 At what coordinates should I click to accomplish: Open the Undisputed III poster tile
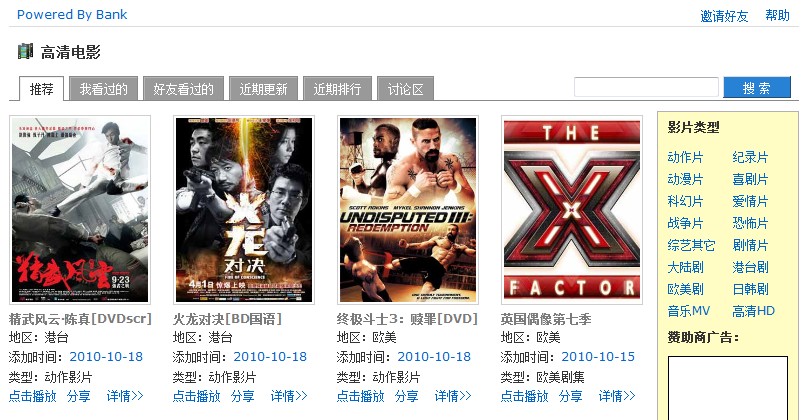pyautogui.click(x=408, y=209)
